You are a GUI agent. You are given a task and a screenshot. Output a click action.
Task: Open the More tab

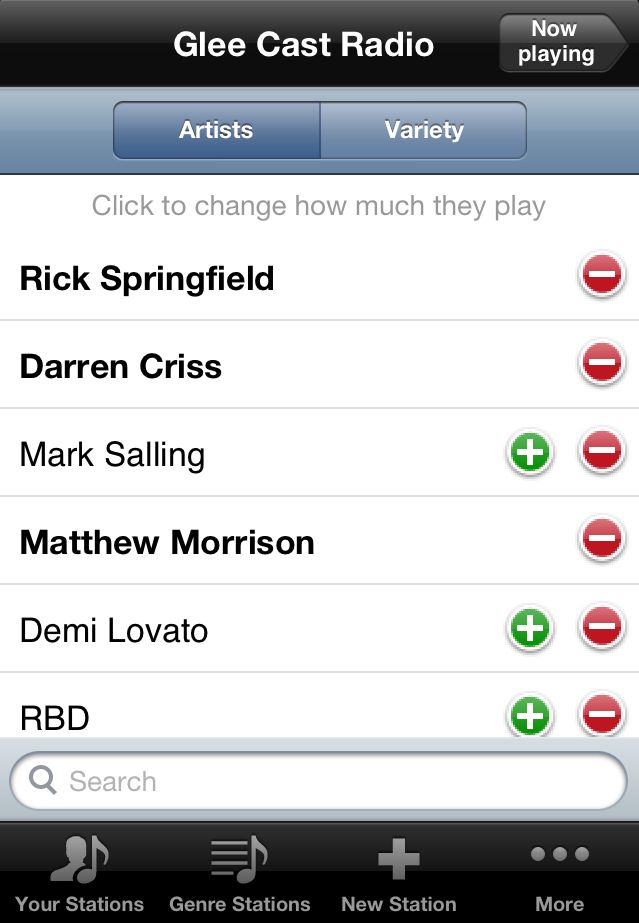pos(559,874)
